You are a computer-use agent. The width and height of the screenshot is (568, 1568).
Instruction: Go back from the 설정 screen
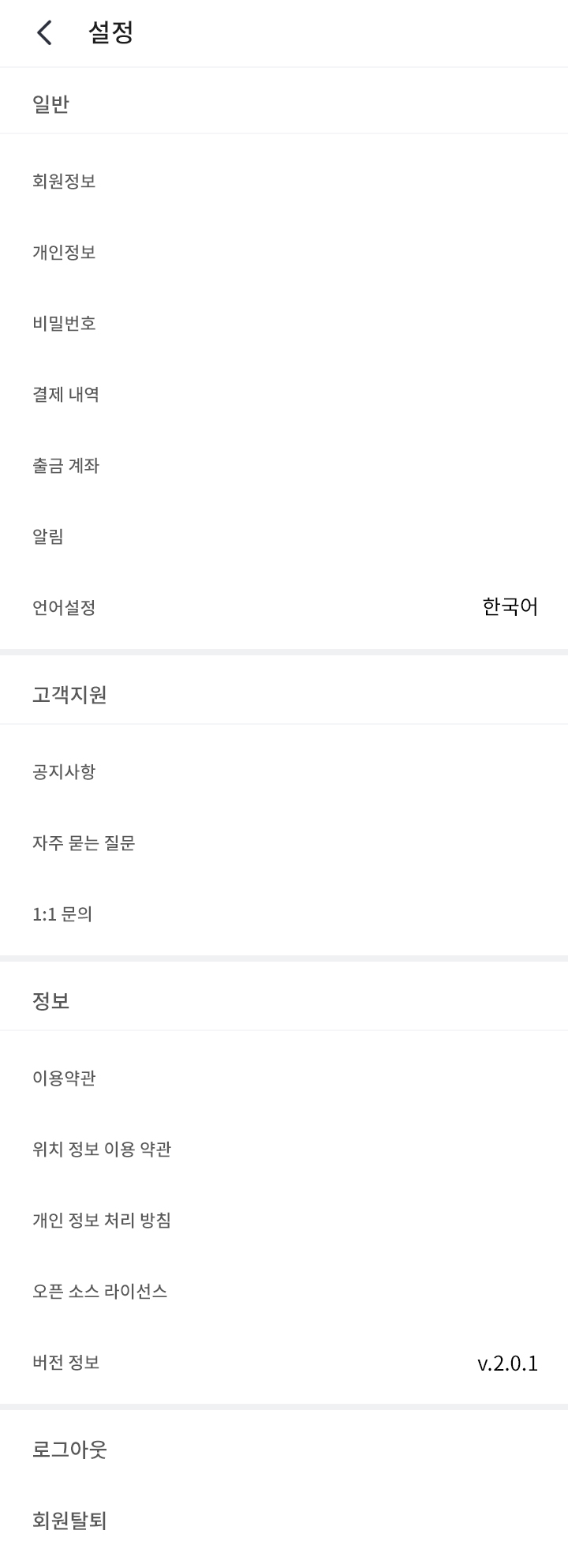45,33
